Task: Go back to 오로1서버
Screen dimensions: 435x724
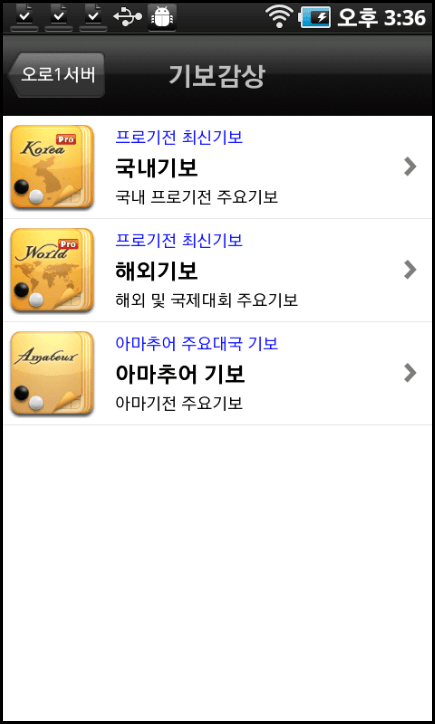Action: click(56, 75)
